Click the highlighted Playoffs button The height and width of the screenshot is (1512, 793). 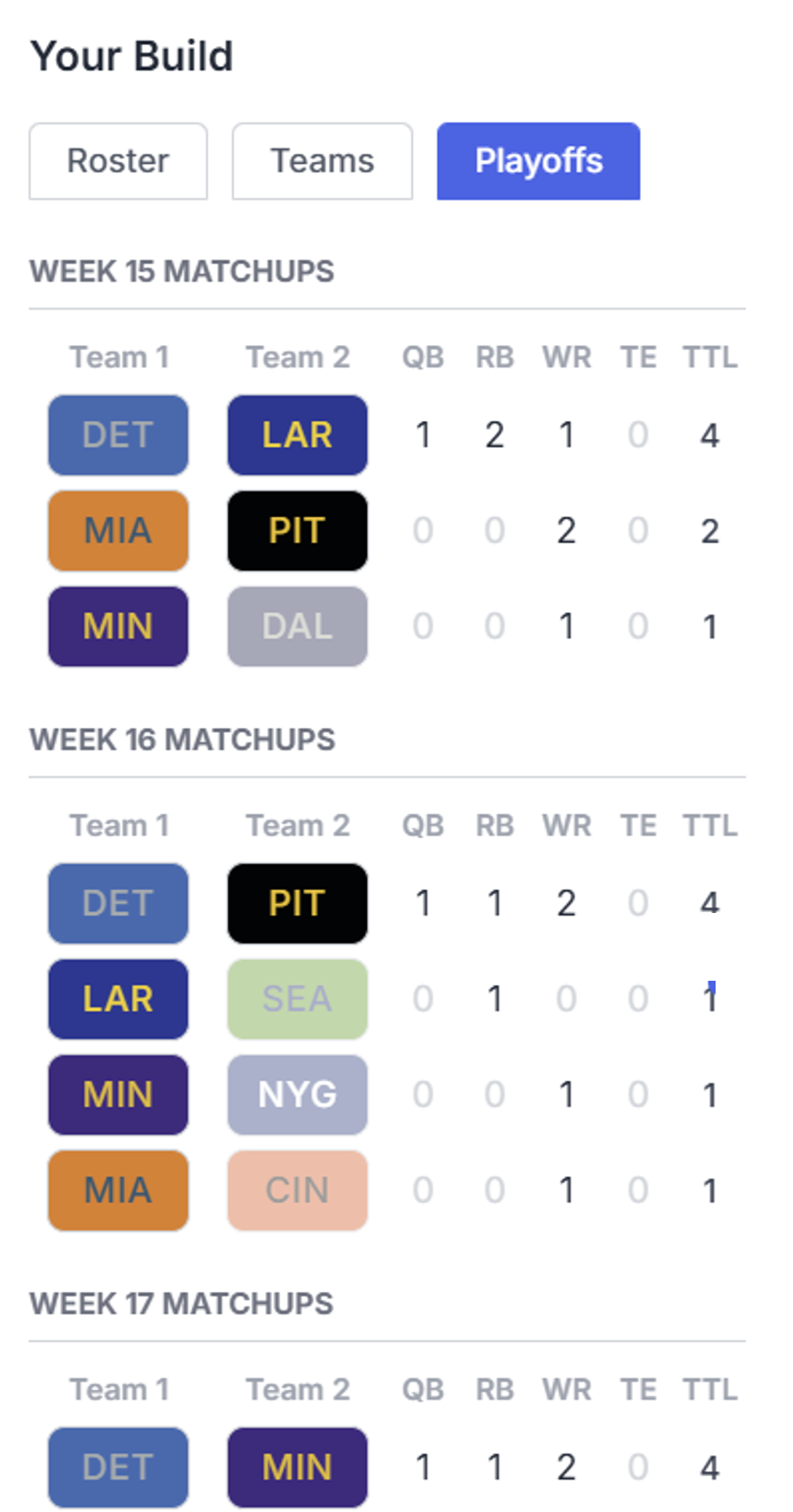pos(537,161)
